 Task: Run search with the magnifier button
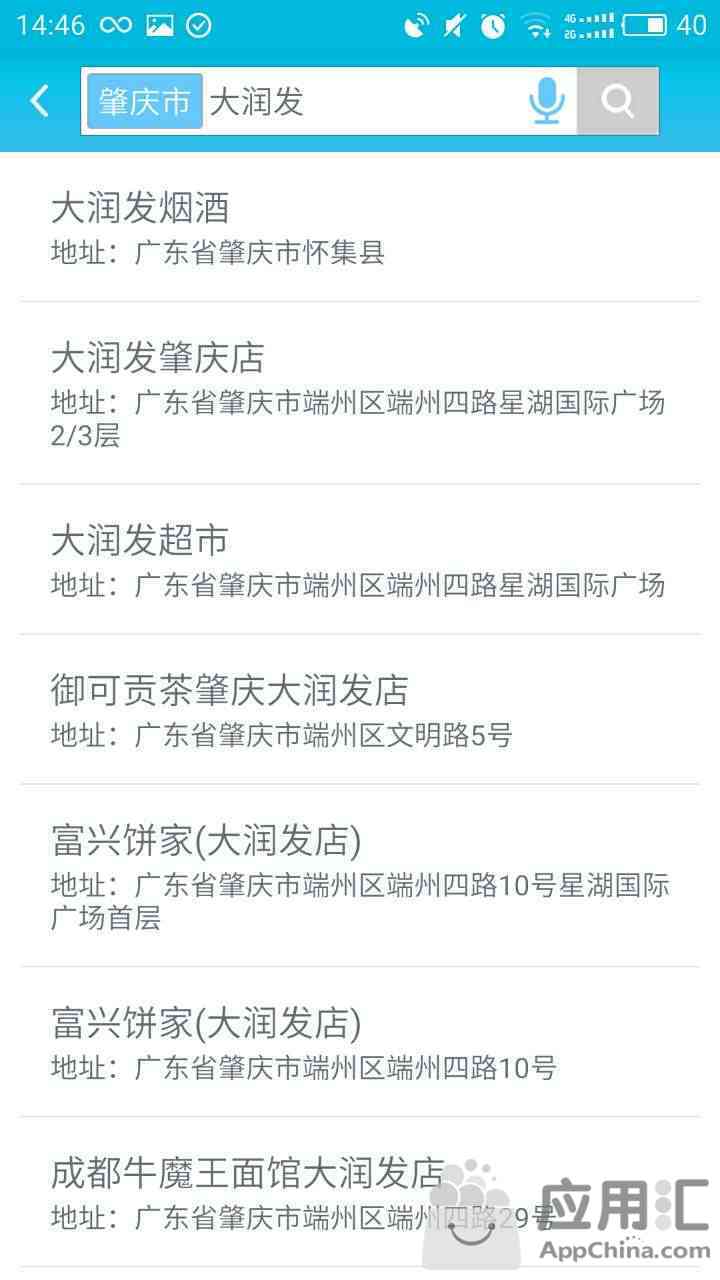(x=617, y=101)
